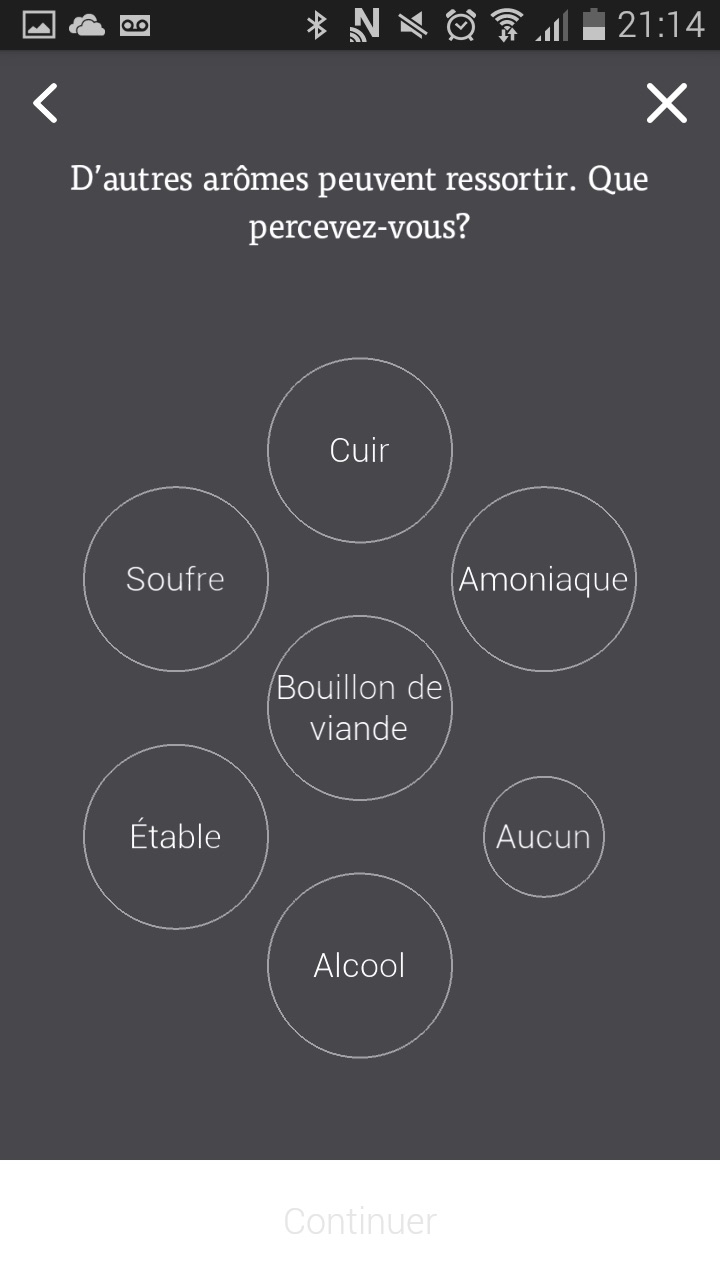Image resolution: width=720 pixels, height=1280 pixels.
Task: Select the Alcool aroma bubble
Action: (360, 965)
